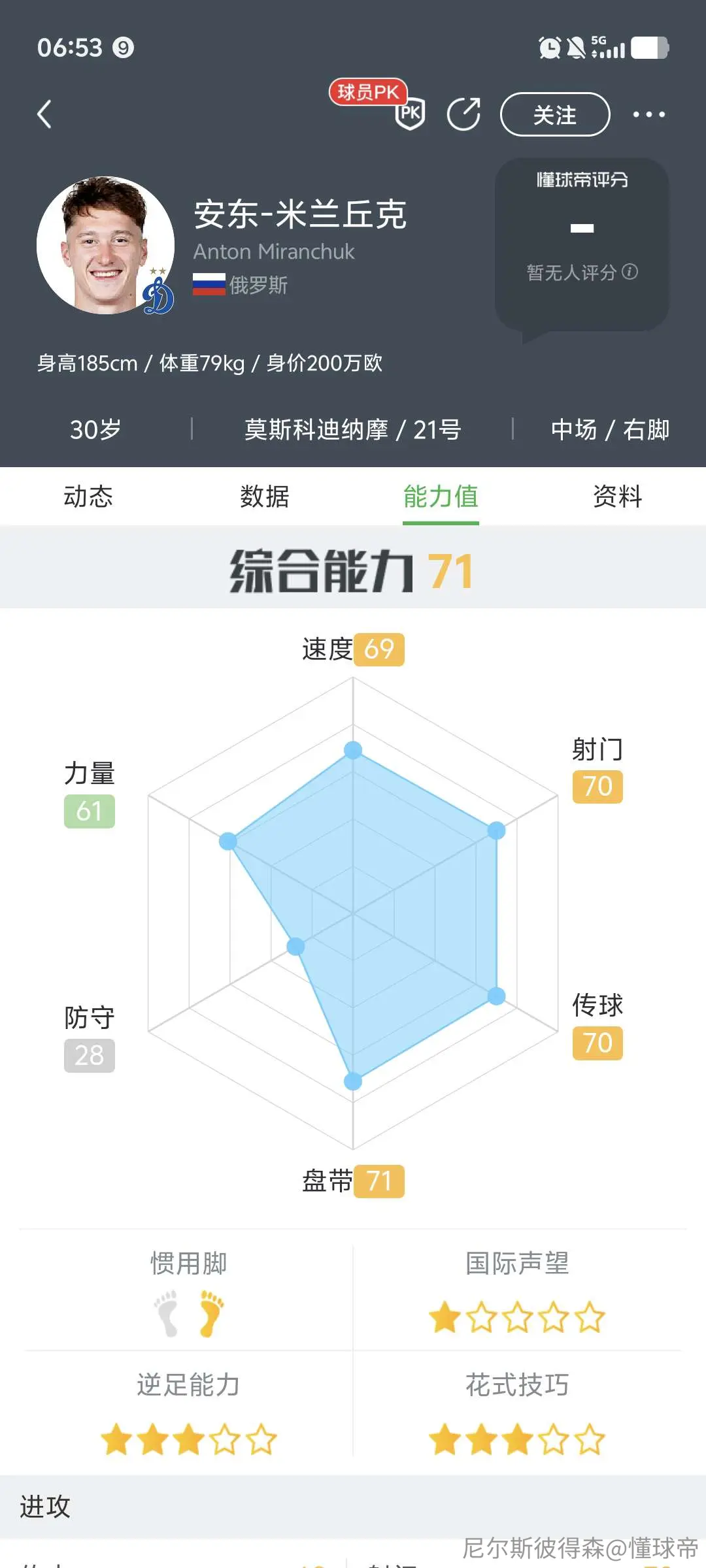Open the 懂球帝评分 rating card
The image size is (706, 1568).
(x=582, y=245)
